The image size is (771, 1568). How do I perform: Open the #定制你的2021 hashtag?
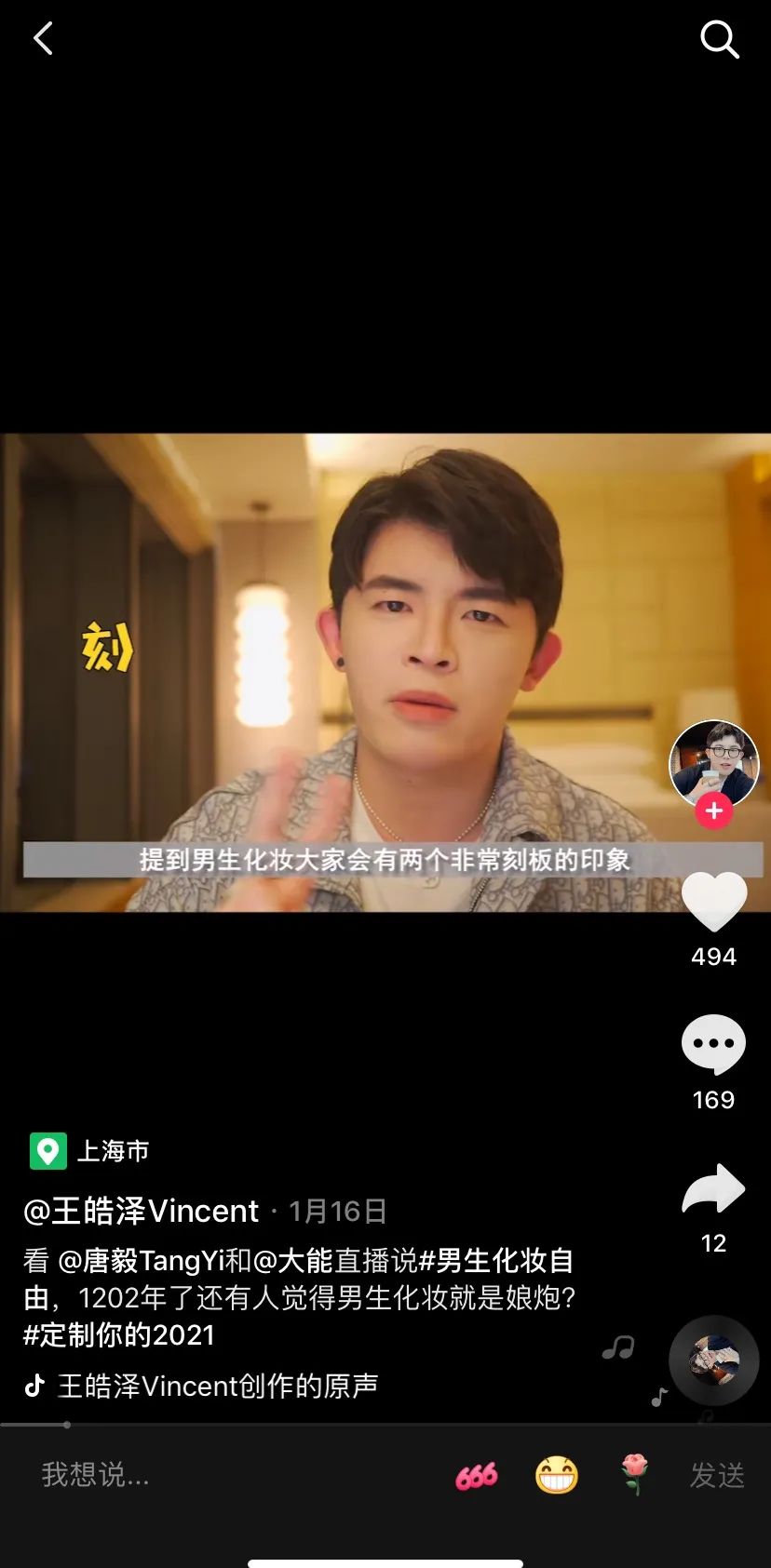coord(119,1335)
